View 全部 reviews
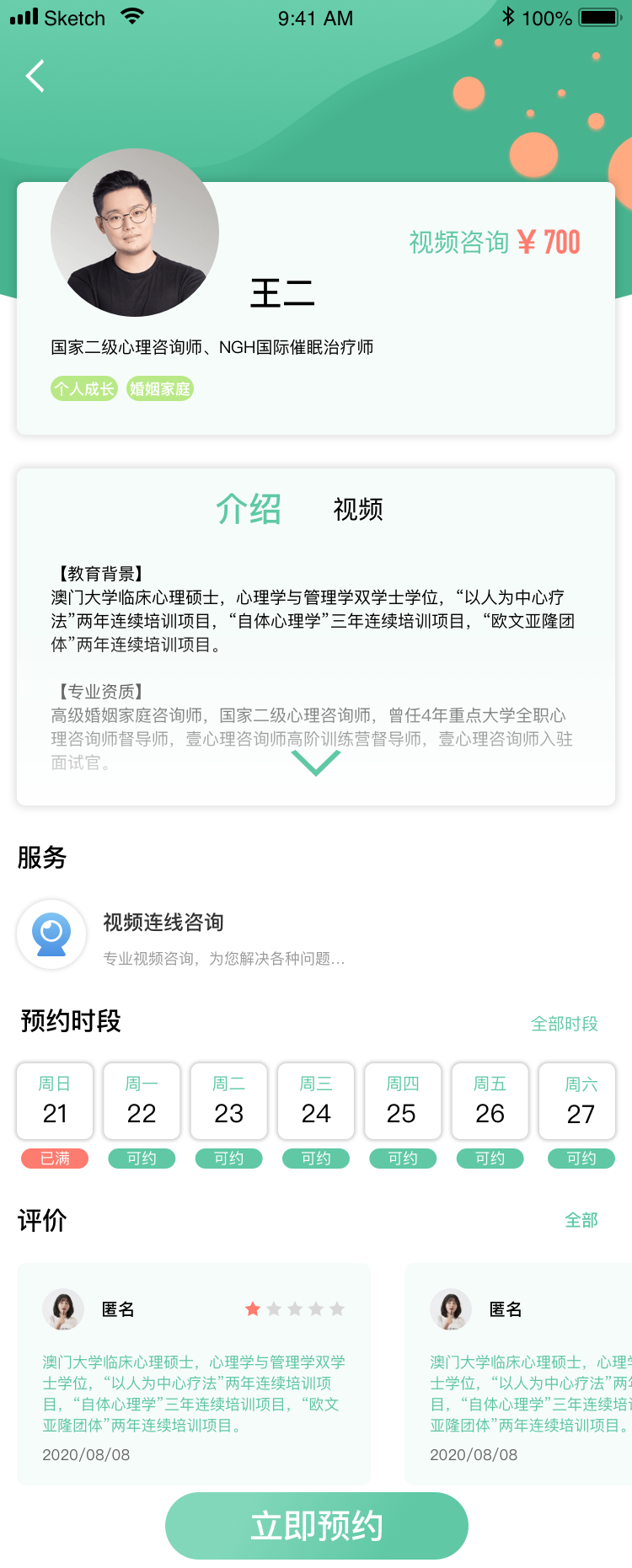This screenshot has height=1568, width=632. (x=581, y=1220)
